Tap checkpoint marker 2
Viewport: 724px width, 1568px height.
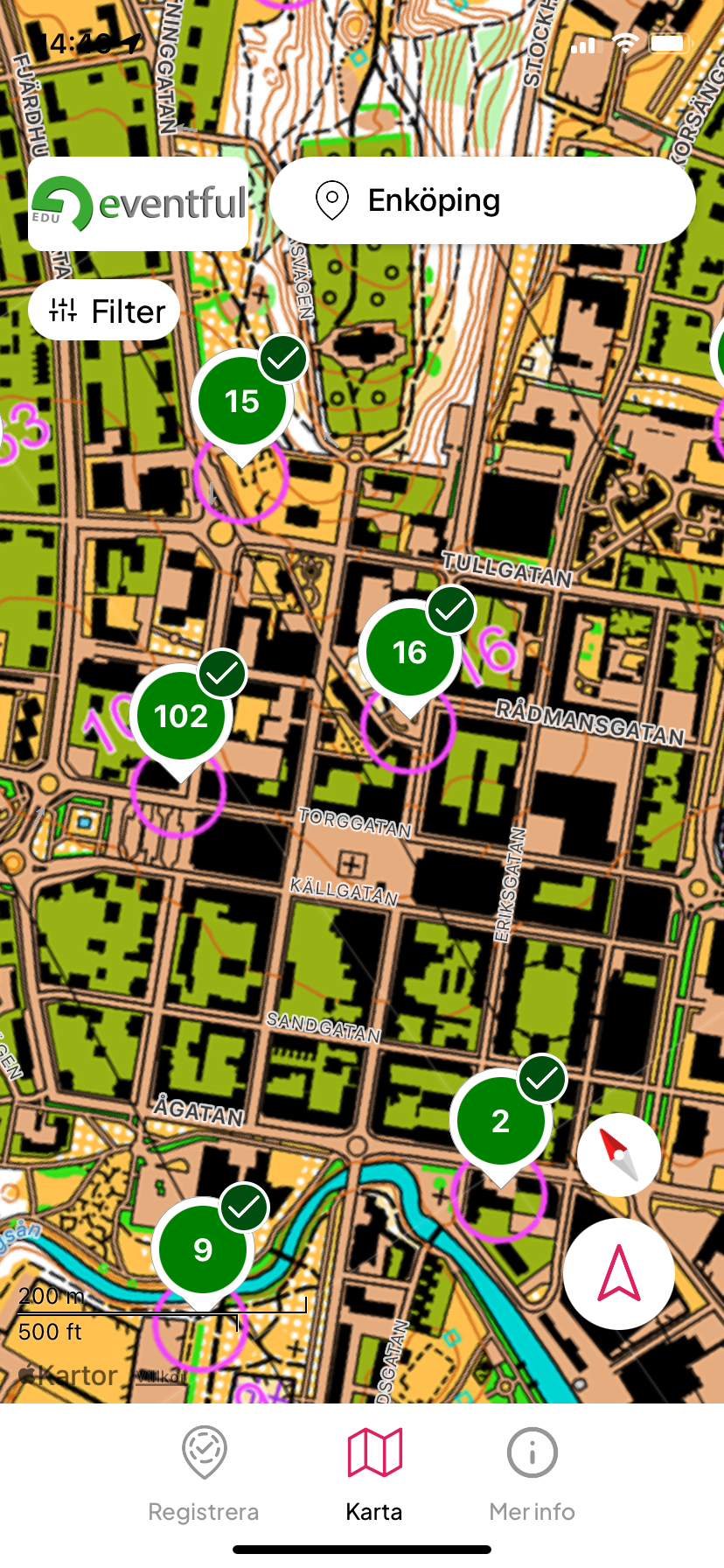(500, 1122)
